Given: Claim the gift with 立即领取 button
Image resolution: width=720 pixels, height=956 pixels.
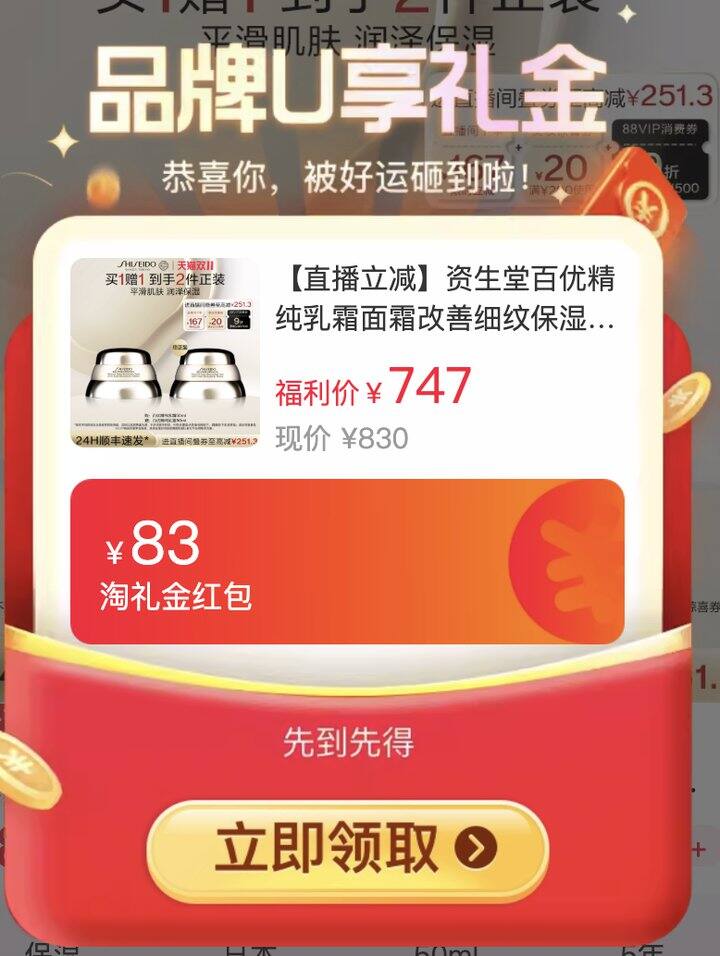Looking at the screenshot, I should pyautogui.click(x=348, y=850).
